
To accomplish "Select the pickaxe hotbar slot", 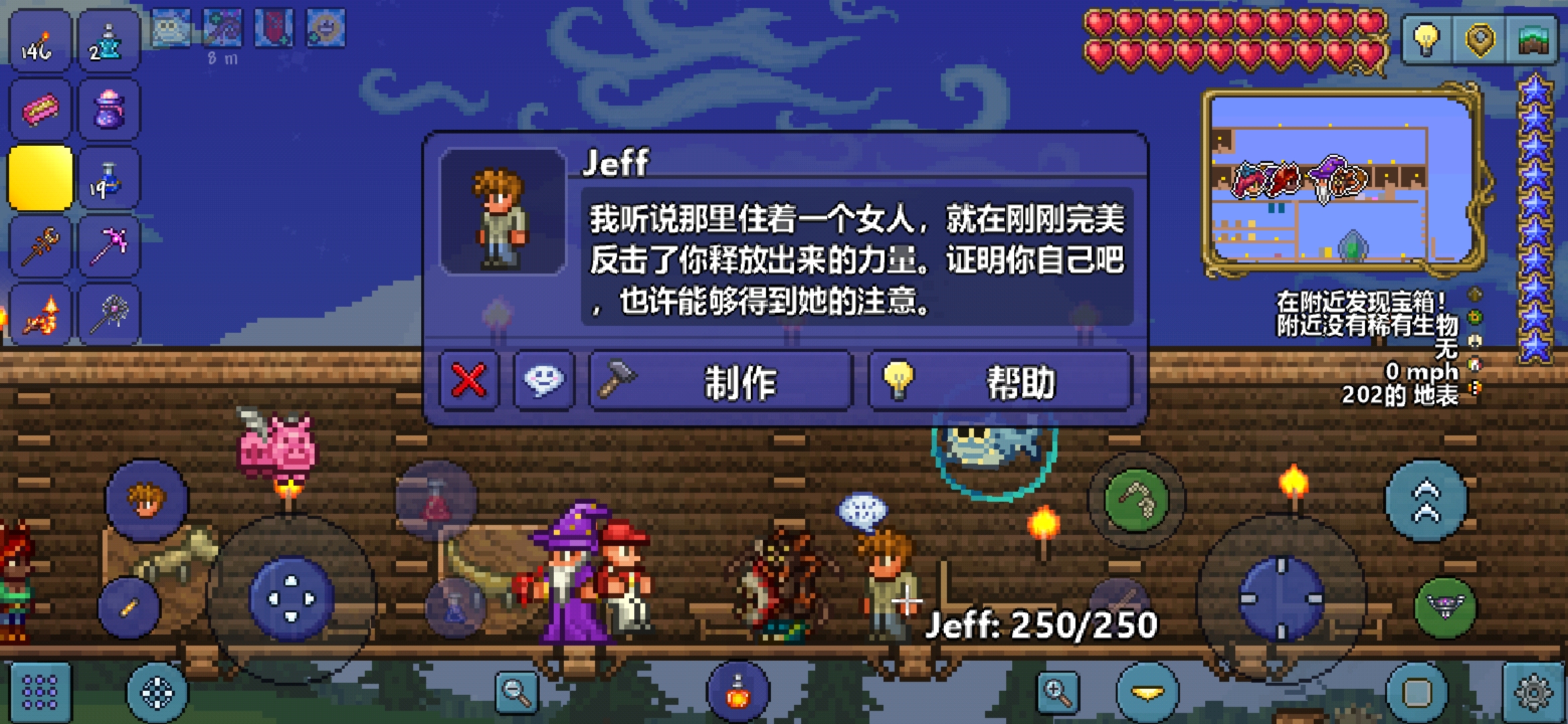I will pos(109,246).
